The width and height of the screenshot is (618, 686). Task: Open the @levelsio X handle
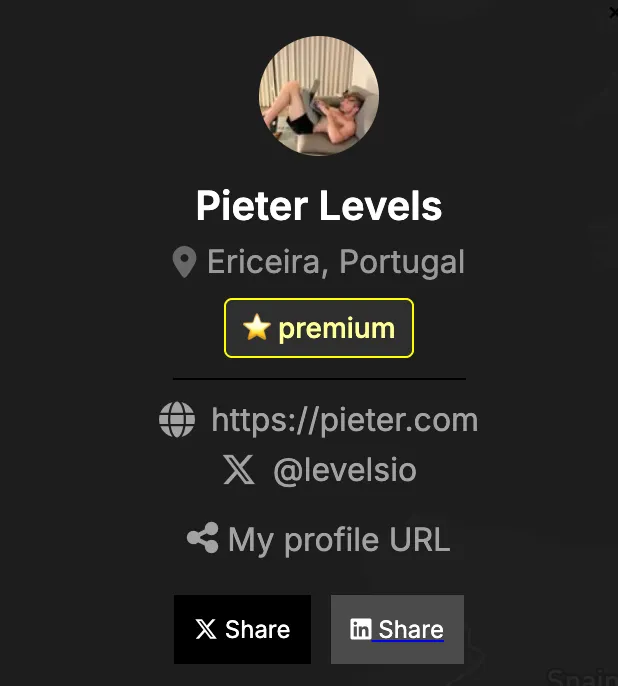coord(343,470)
